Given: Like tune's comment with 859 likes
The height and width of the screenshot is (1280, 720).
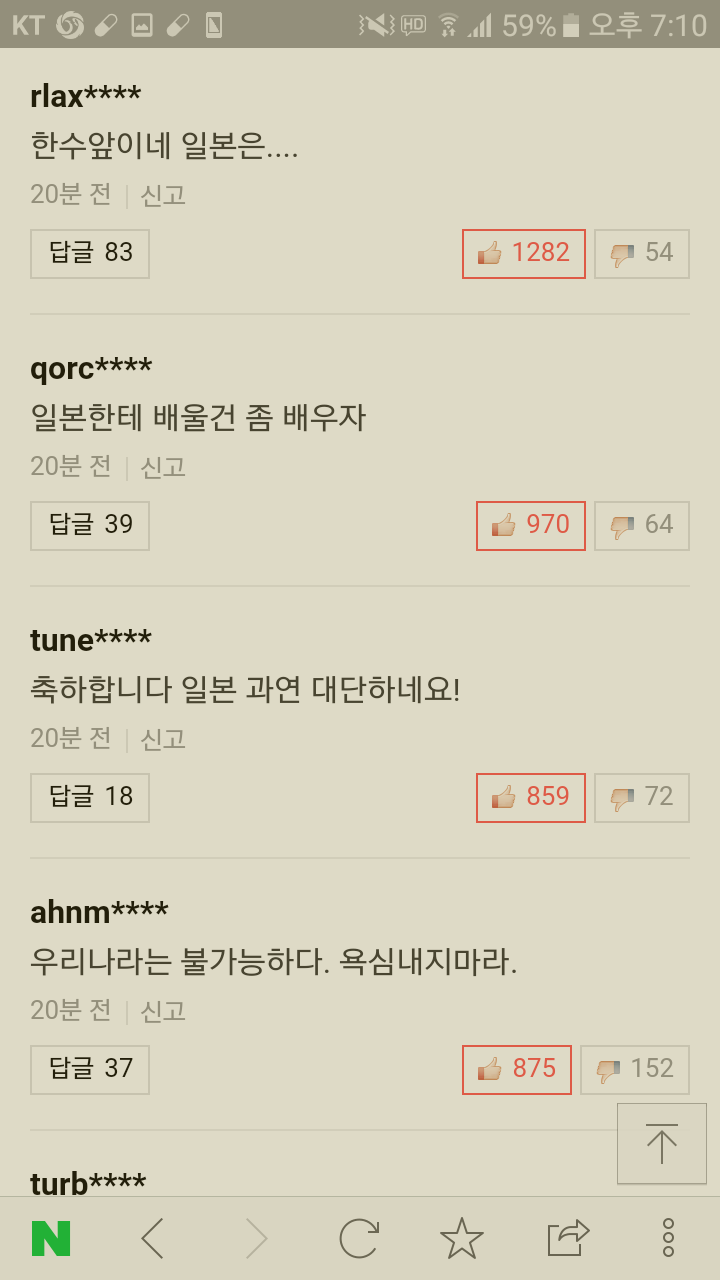Looking at the screenshot, I should click(530, 797).
